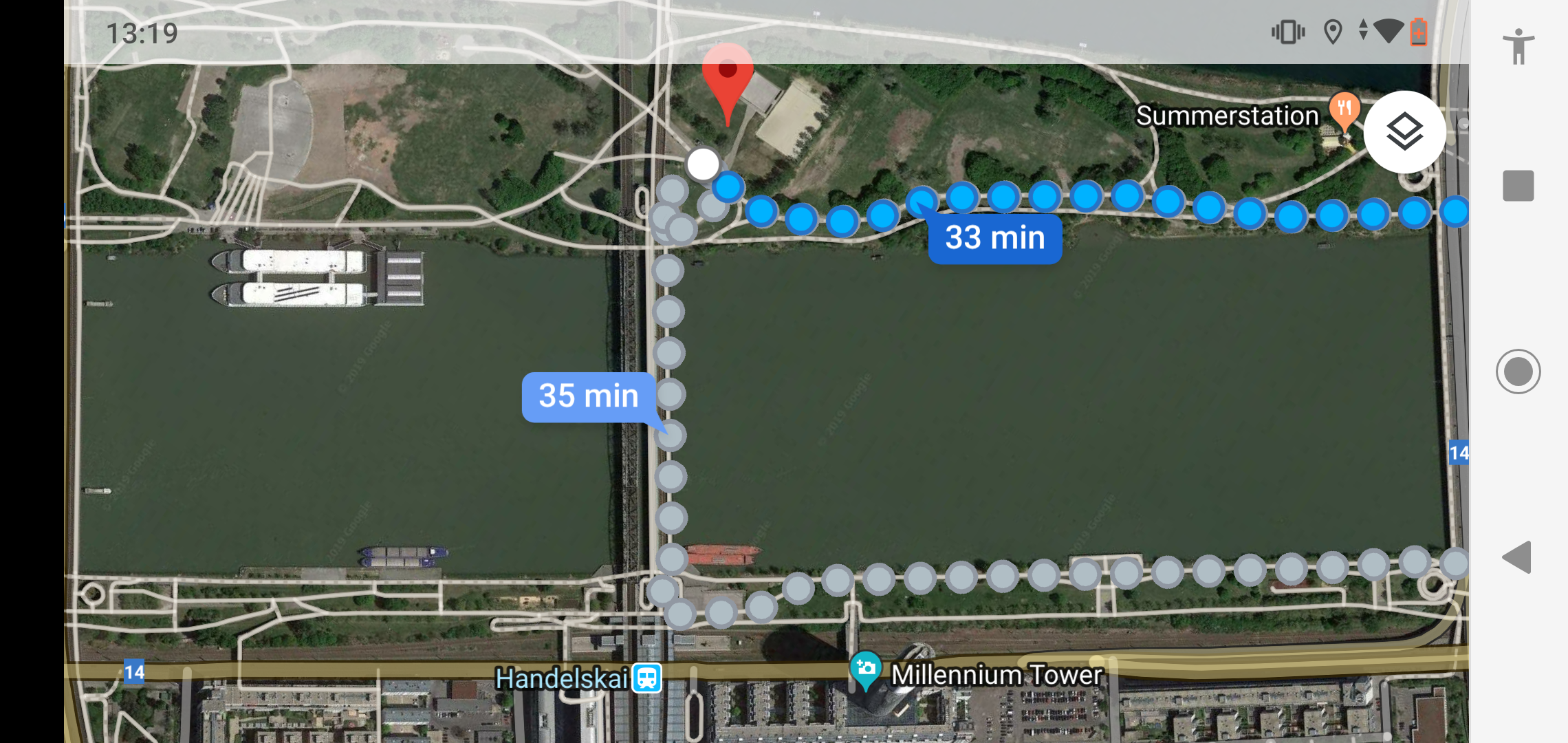This screenshot has height=743, width=1568.
Task: Open the map layers button
Action: point(1404,131)
